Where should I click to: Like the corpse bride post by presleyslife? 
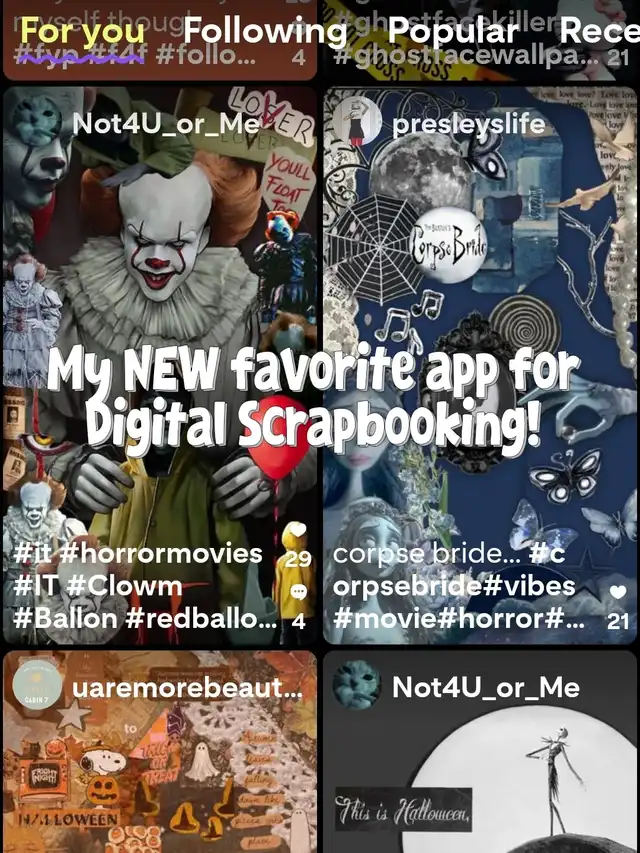[x=618, y=592]
